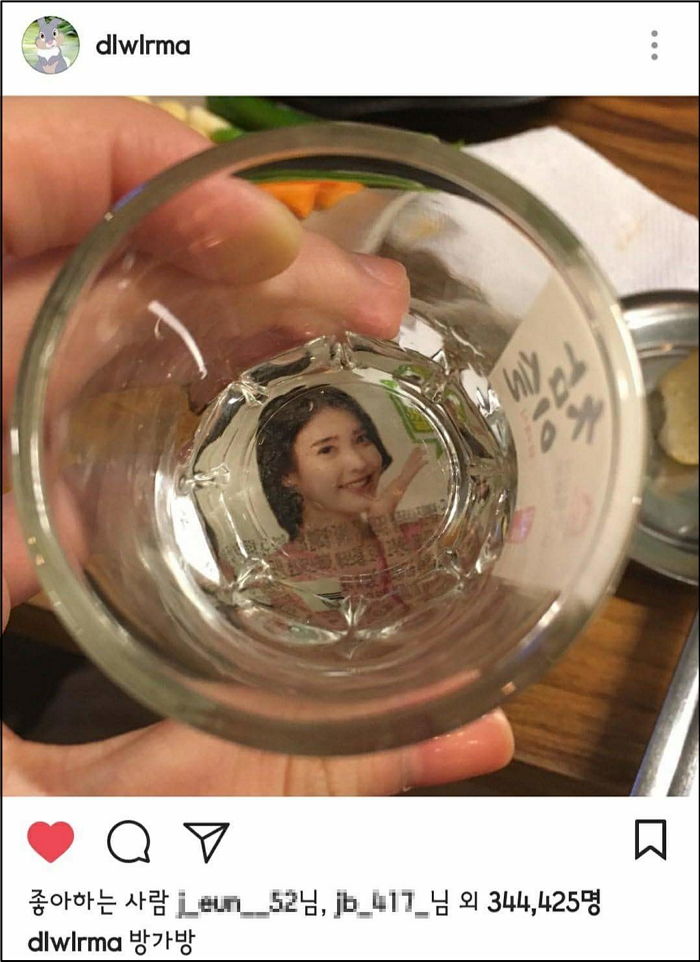The image size is (700, 962).
Task: Open the dlwlrma username in post header
Action: pos(143,46)
